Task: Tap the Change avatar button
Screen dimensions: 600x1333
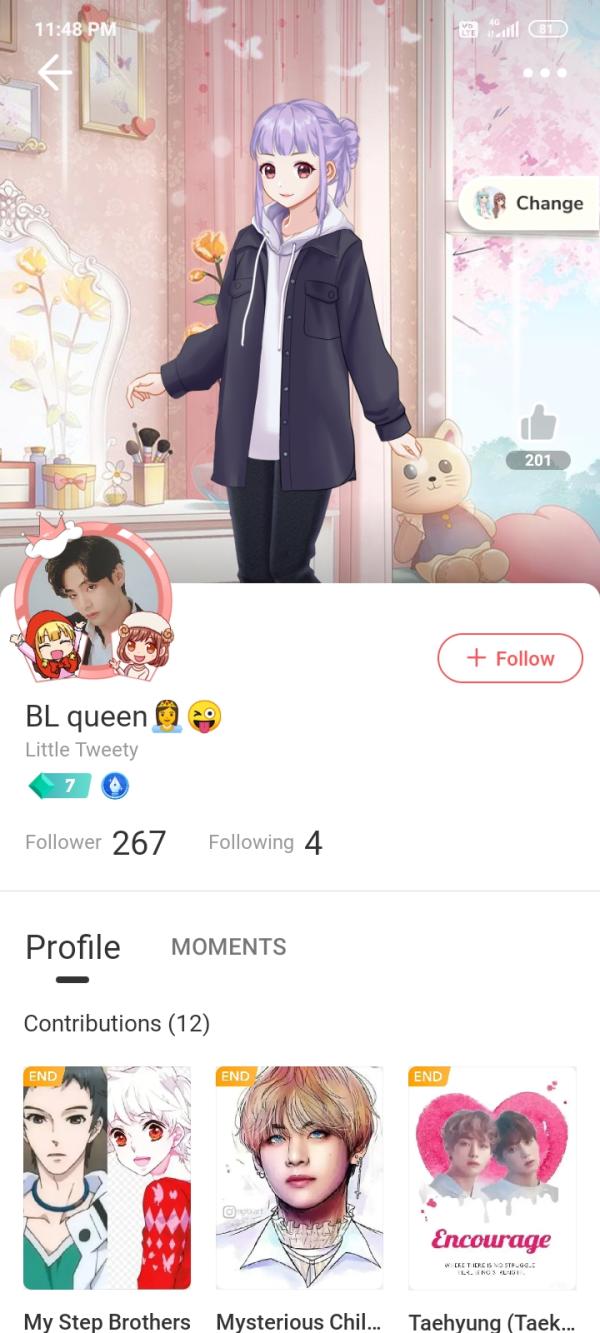Action: 530,203
